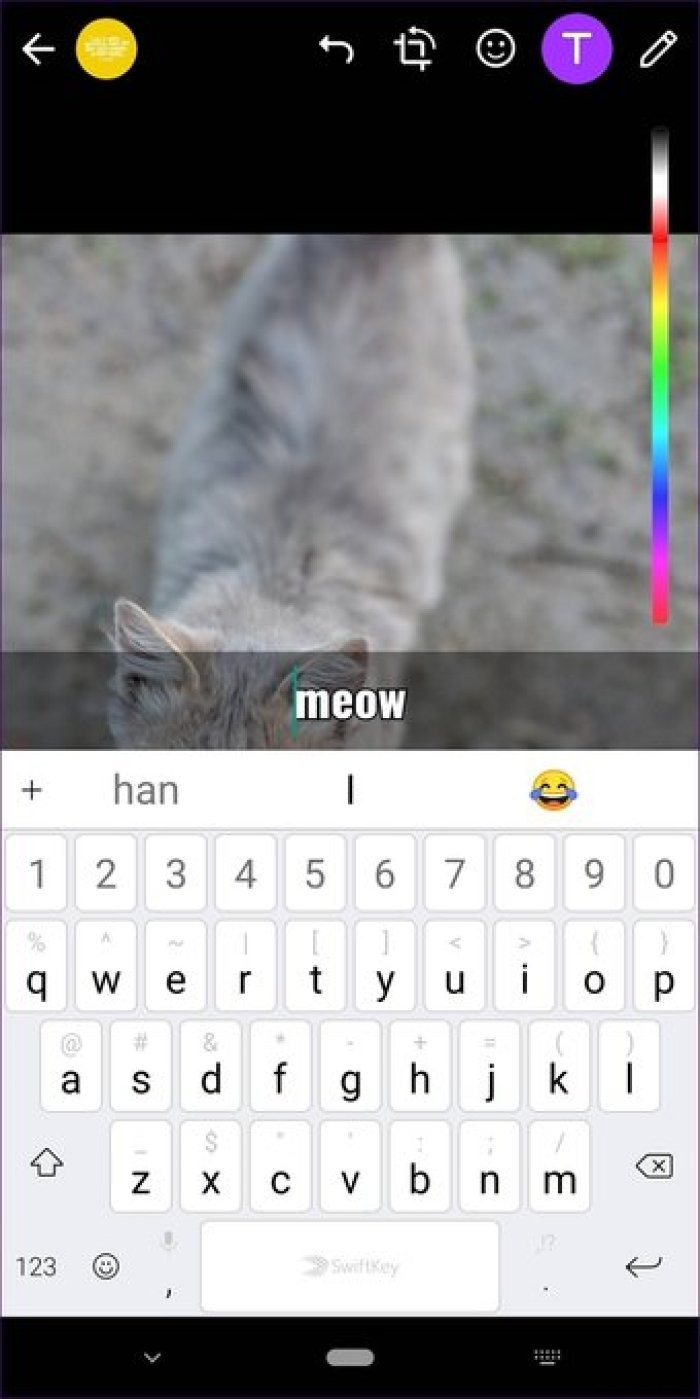Viewport: 700px width, 1399px height.
Task: Open the keyboard emoji panel
Action: click(105, 1267)
